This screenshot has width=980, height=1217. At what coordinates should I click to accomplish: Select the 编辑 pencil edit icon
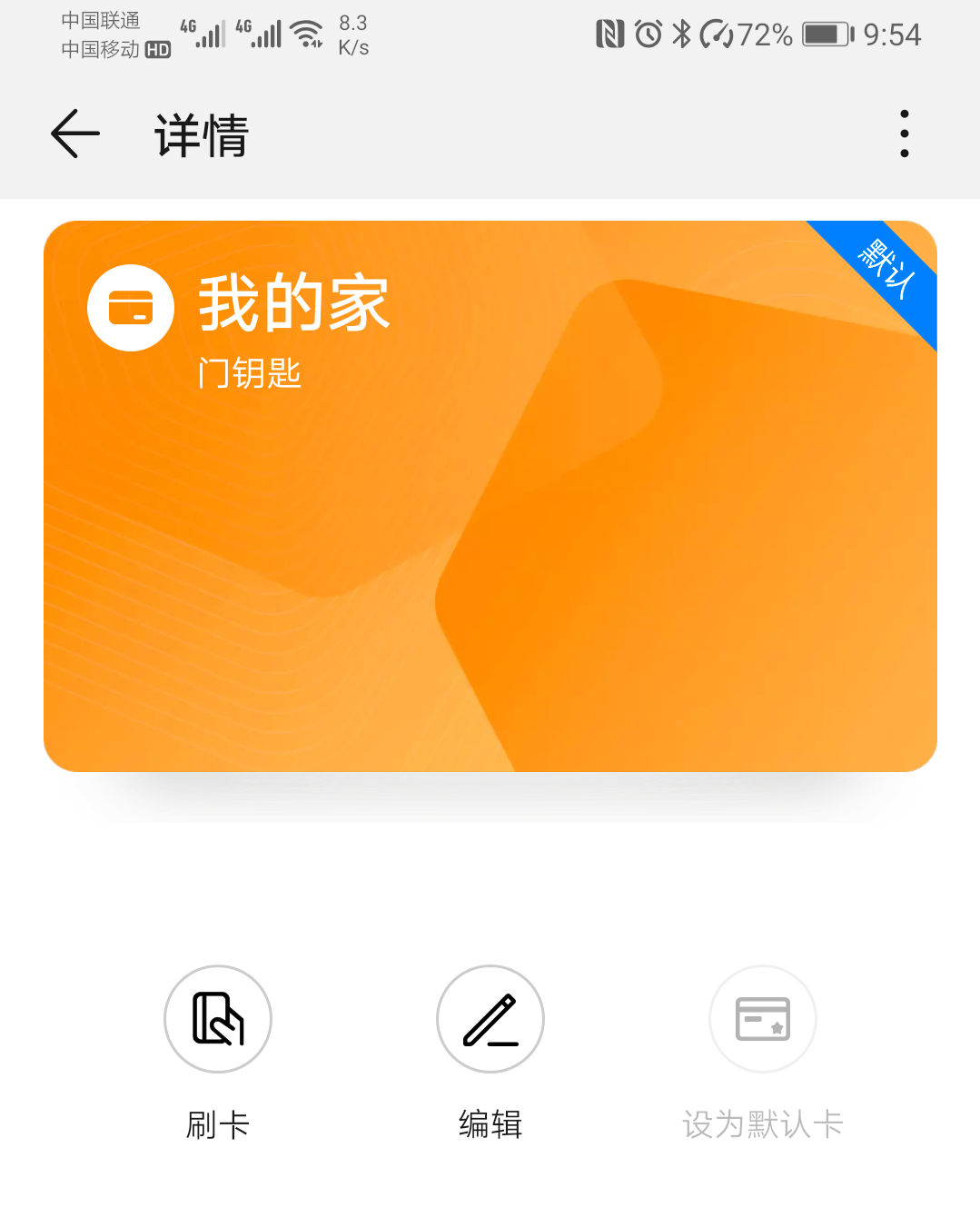pos(490,1018)
